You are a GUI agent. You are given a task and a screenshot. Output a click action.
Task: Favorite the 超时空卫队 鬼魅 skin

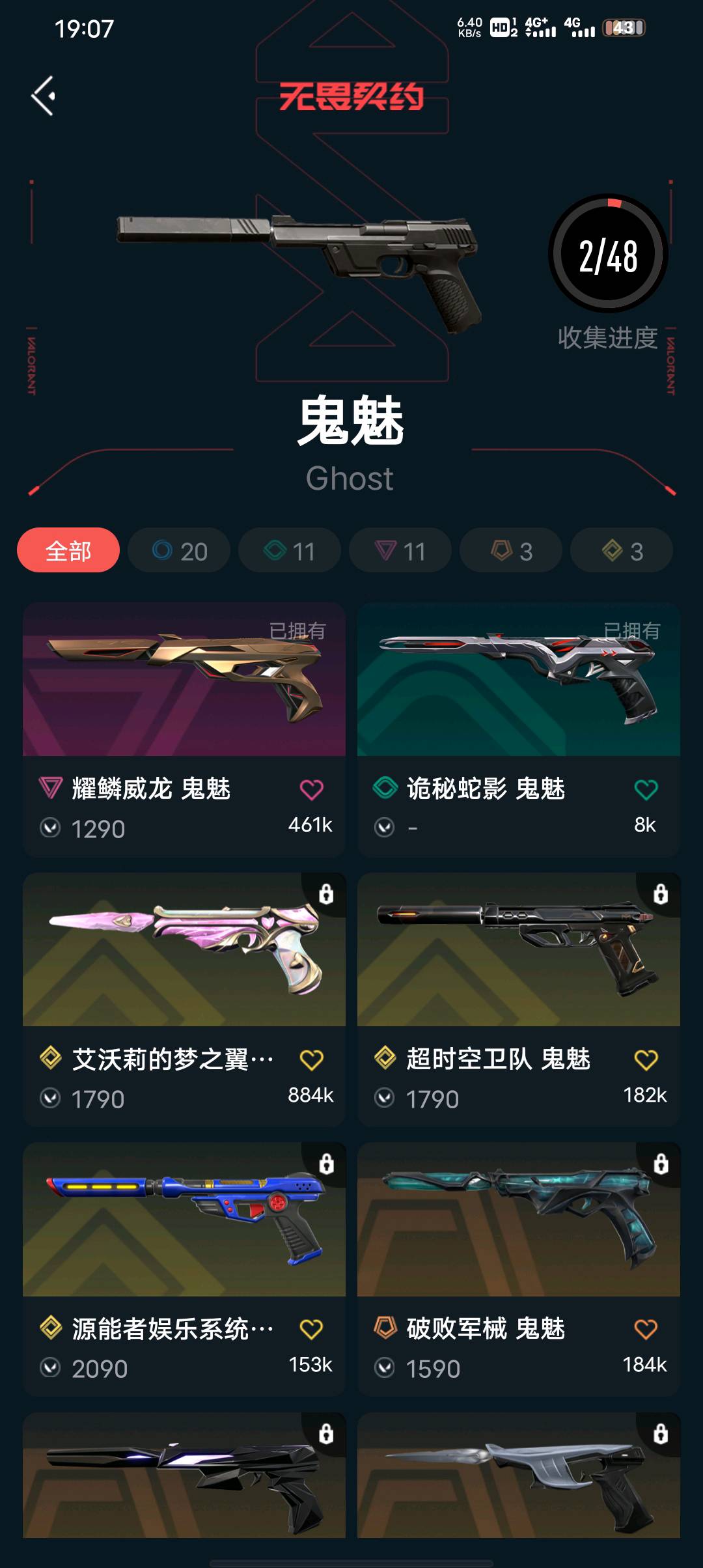pos(646,1060)
